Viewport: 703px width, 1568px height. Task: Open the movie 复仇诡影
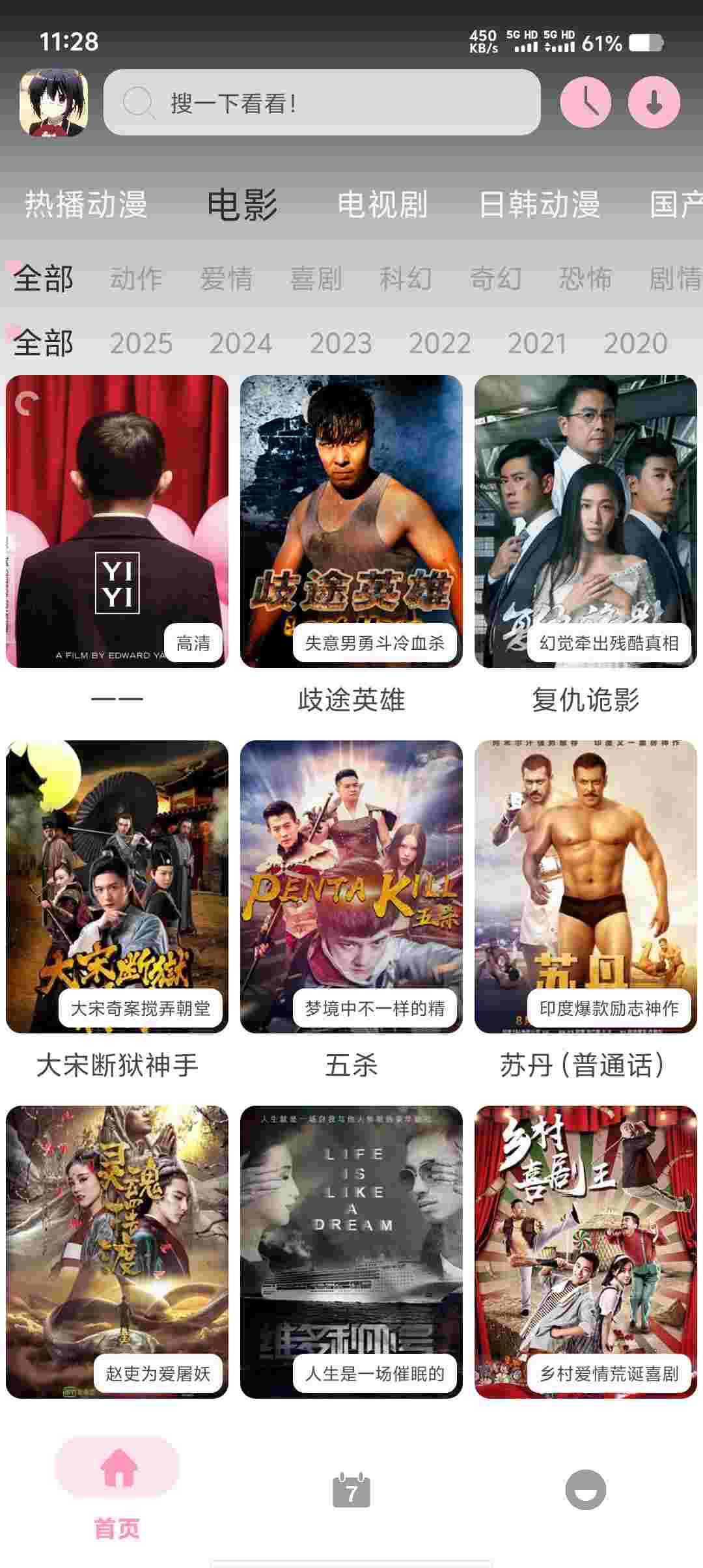585,521
